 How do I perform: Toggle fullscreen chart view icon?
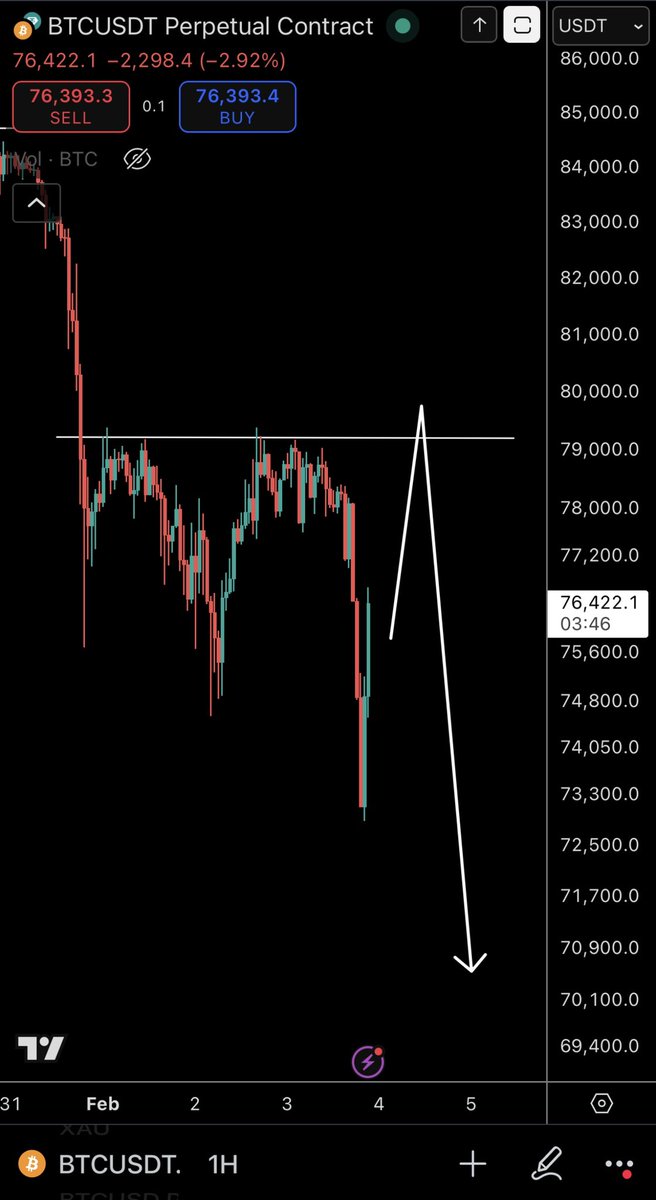pyautogui.click(x=522, y=27)
